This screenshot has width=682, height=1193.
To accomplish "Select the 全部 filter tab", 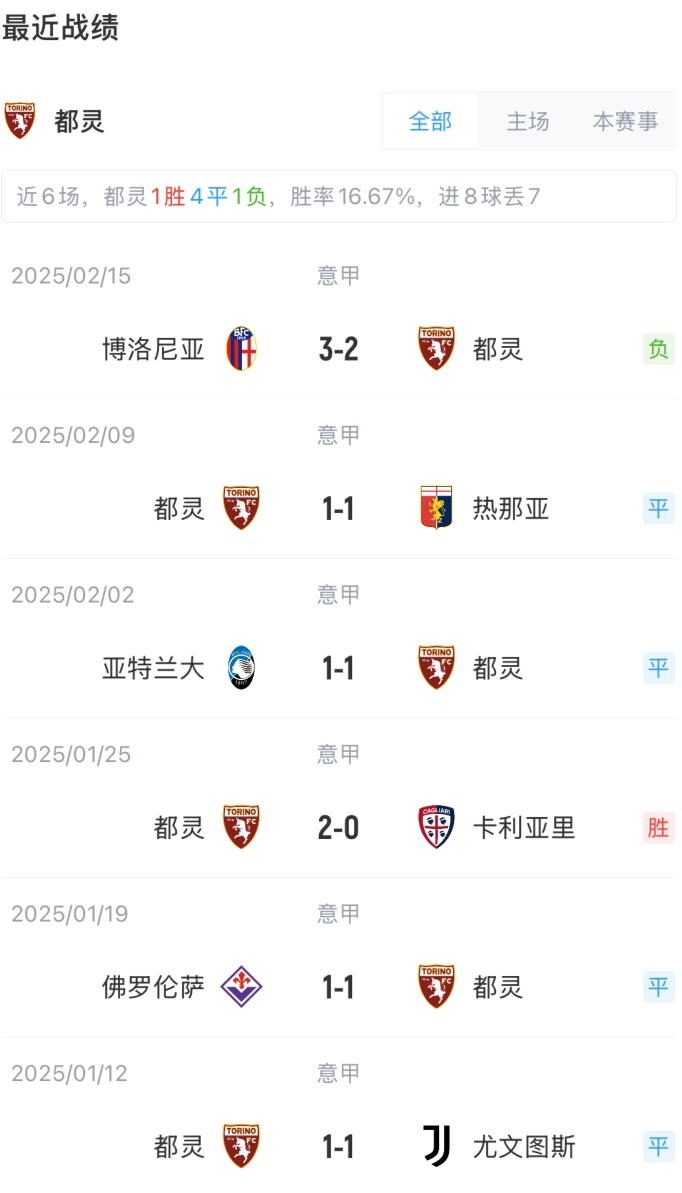I will click(431, 122).
